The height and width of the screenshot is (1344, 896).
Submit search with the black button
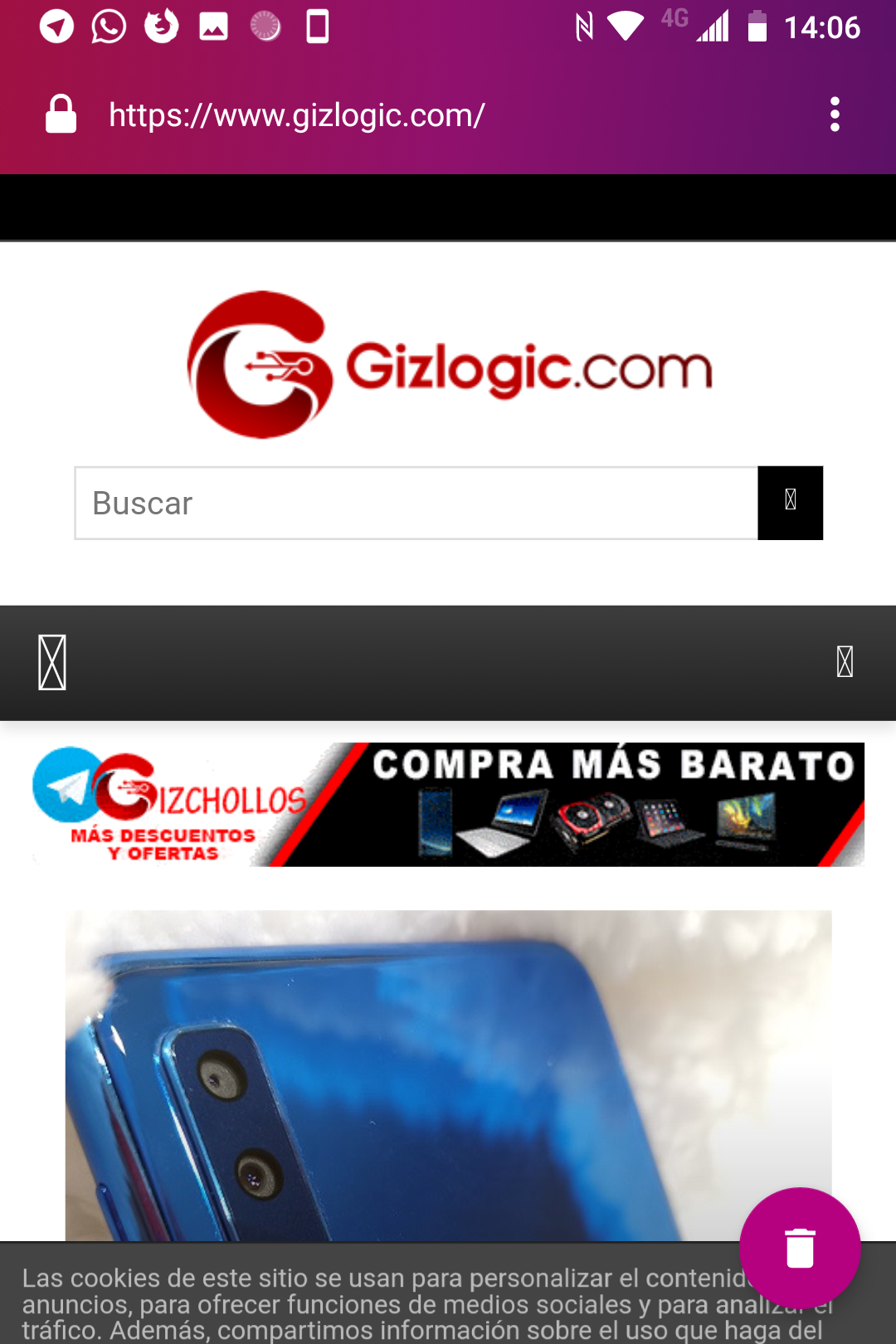click(790, 503)
